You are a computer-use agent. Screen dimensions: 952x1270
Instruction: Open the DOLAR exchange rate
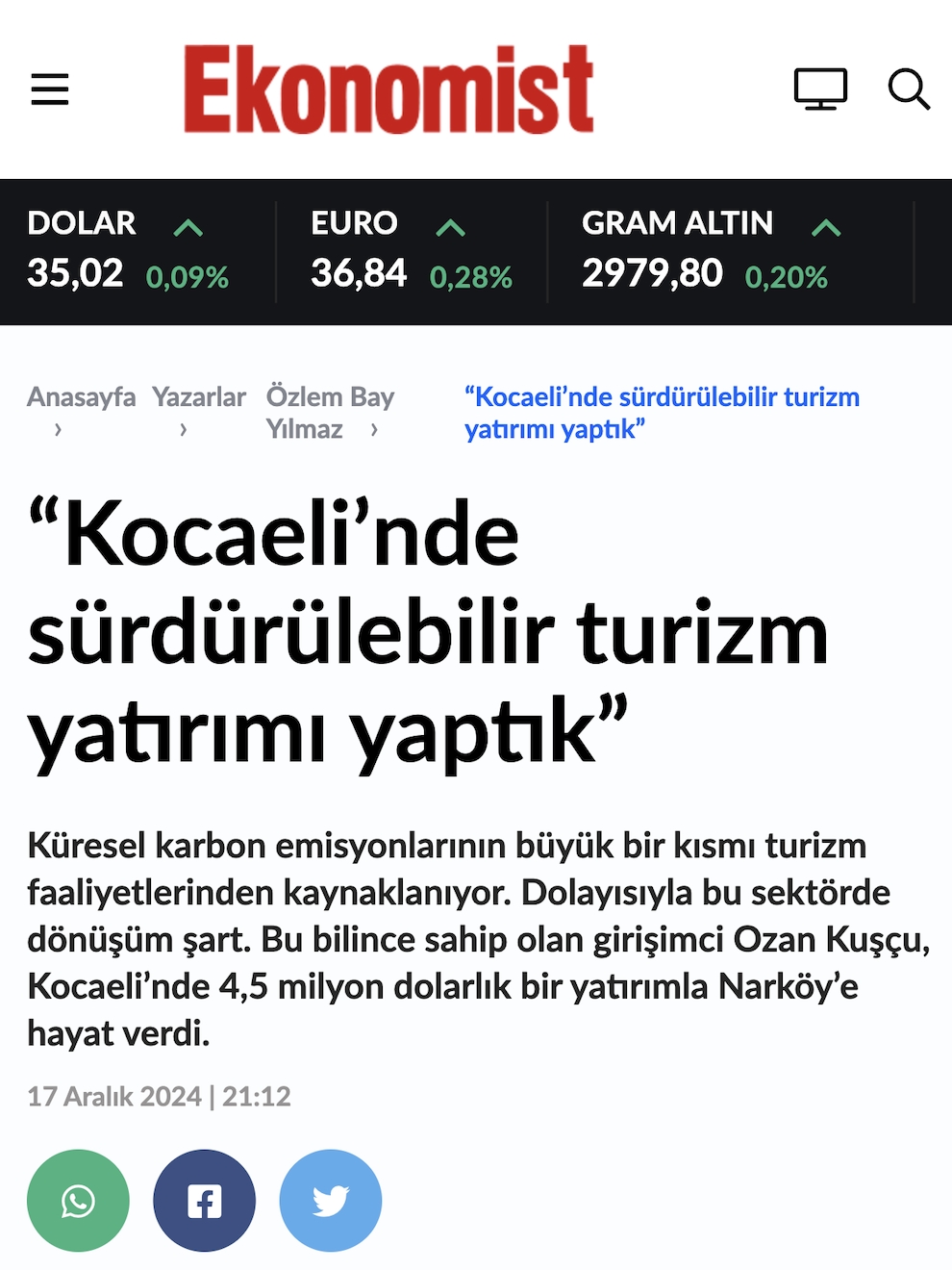130,250
